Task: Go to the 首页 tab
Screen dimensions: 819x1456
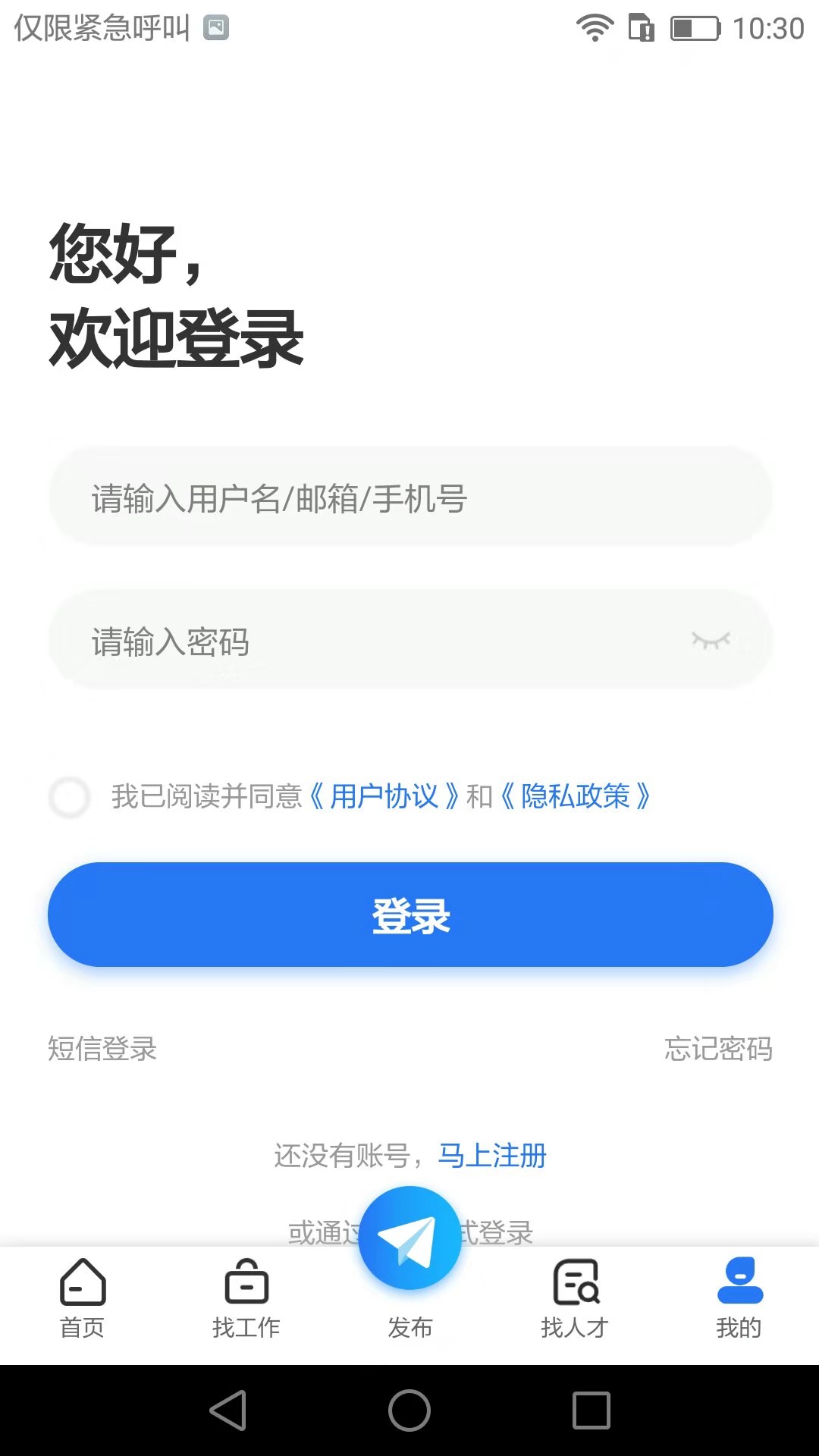Action: click(83, 1299)
